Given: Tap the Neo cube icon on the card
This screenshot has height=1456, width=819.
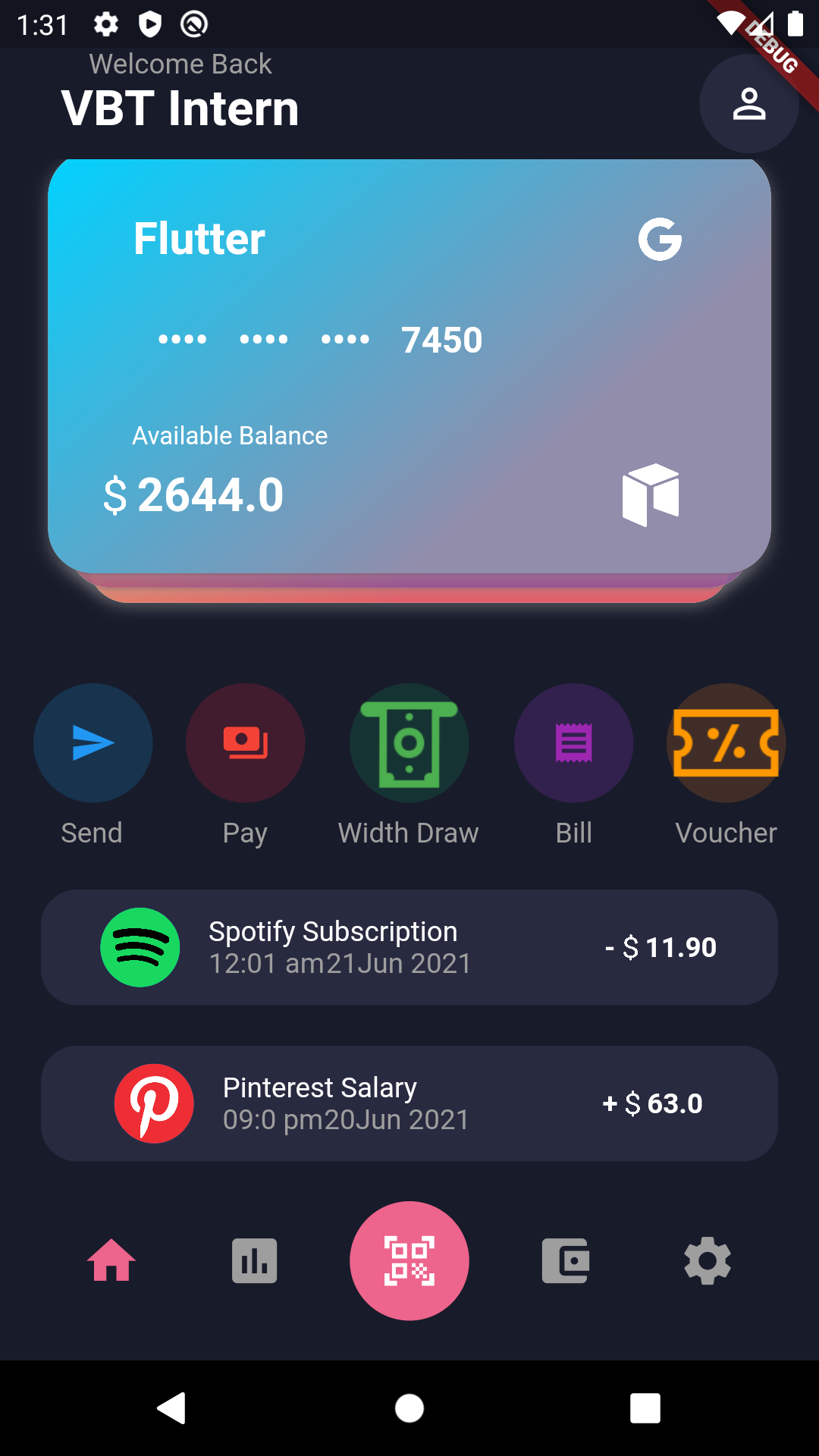Looking at the screenshot, I should [653, 494].
